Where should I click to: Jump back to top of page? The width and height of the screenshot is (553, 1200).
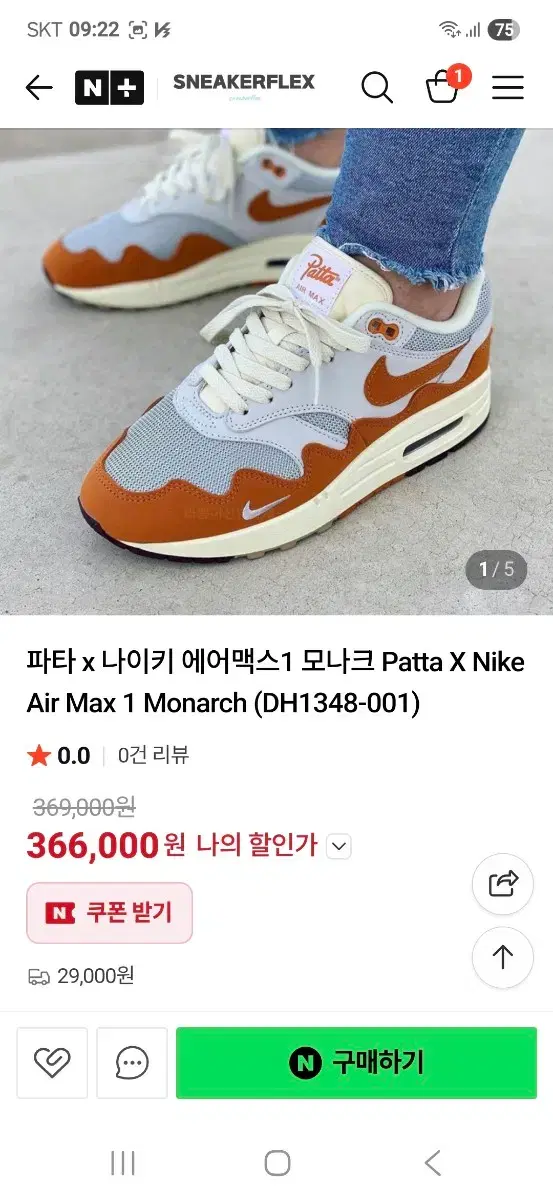coord(503,958)
